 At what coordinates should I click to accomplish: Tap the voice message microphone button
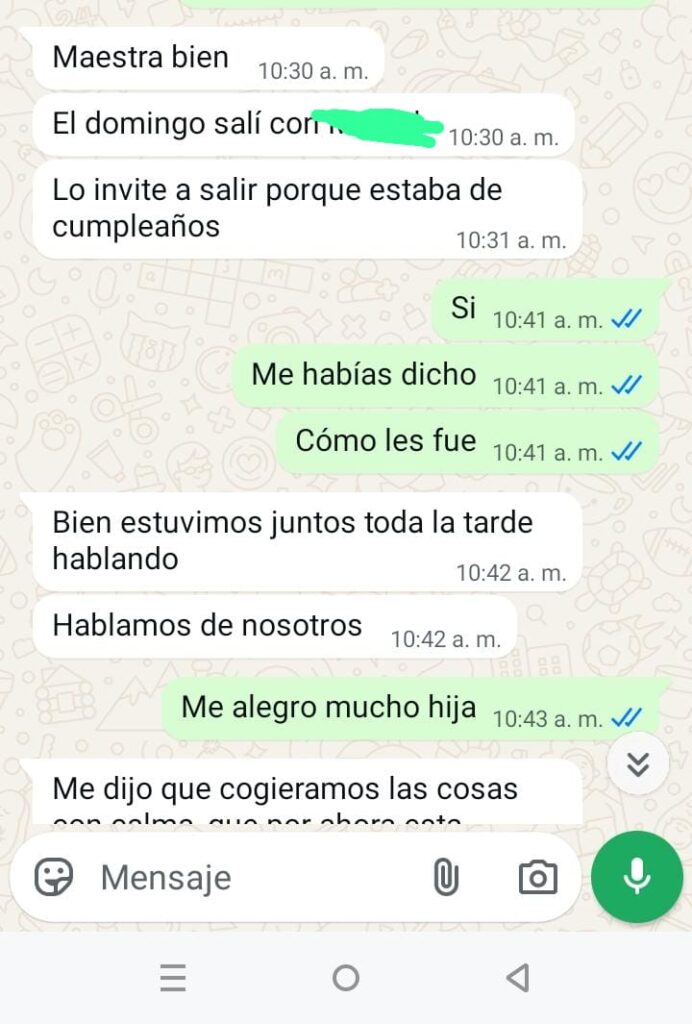coord(637,877)
